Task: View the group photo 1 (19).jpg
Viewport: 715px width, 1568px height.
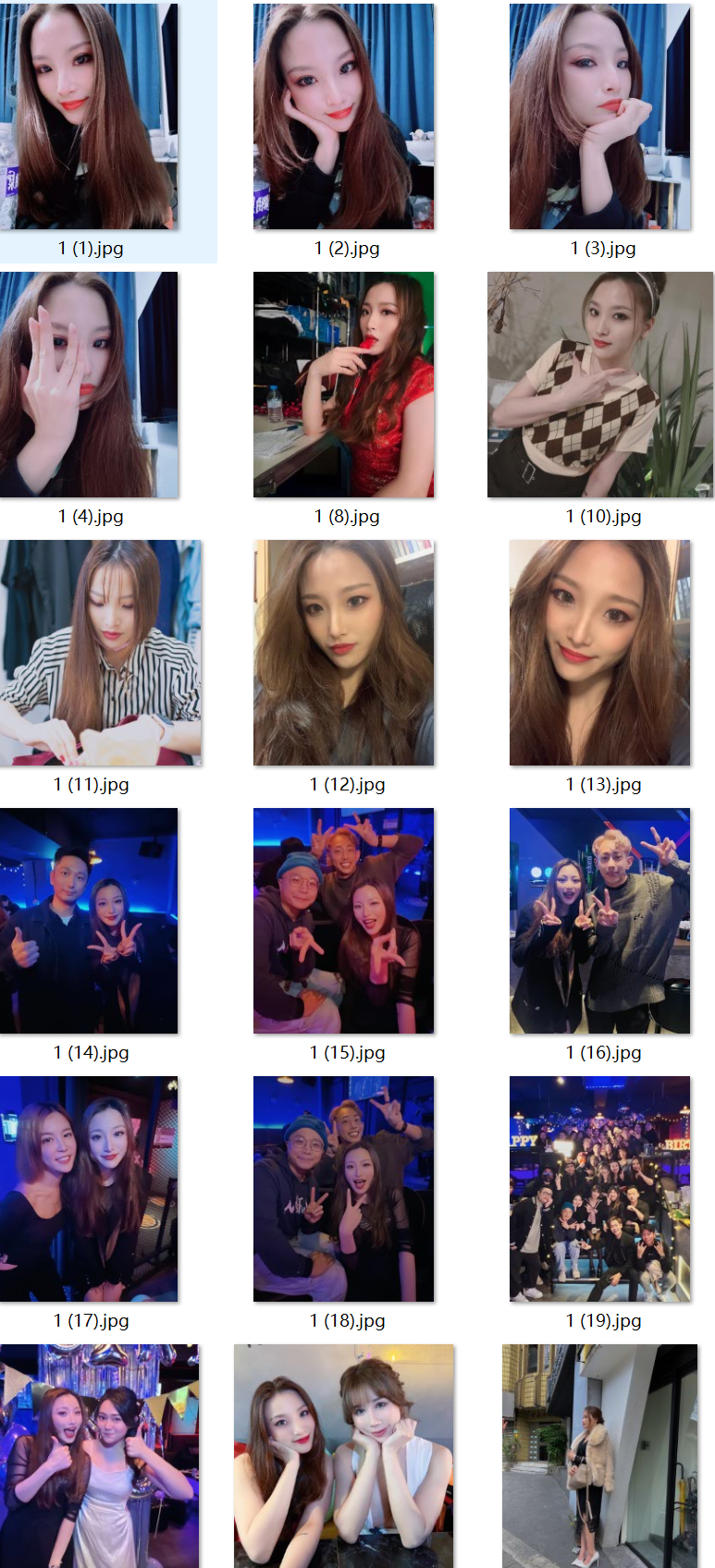Action: (x=599, y=1189)
